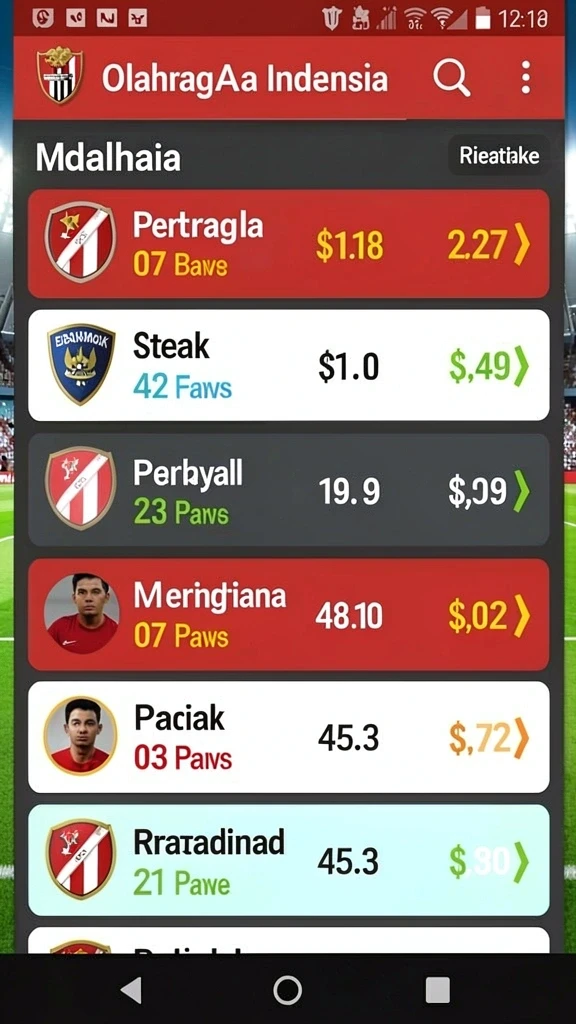Open the Rratadinad row
576x1024 pixels.
coord(289,860)
